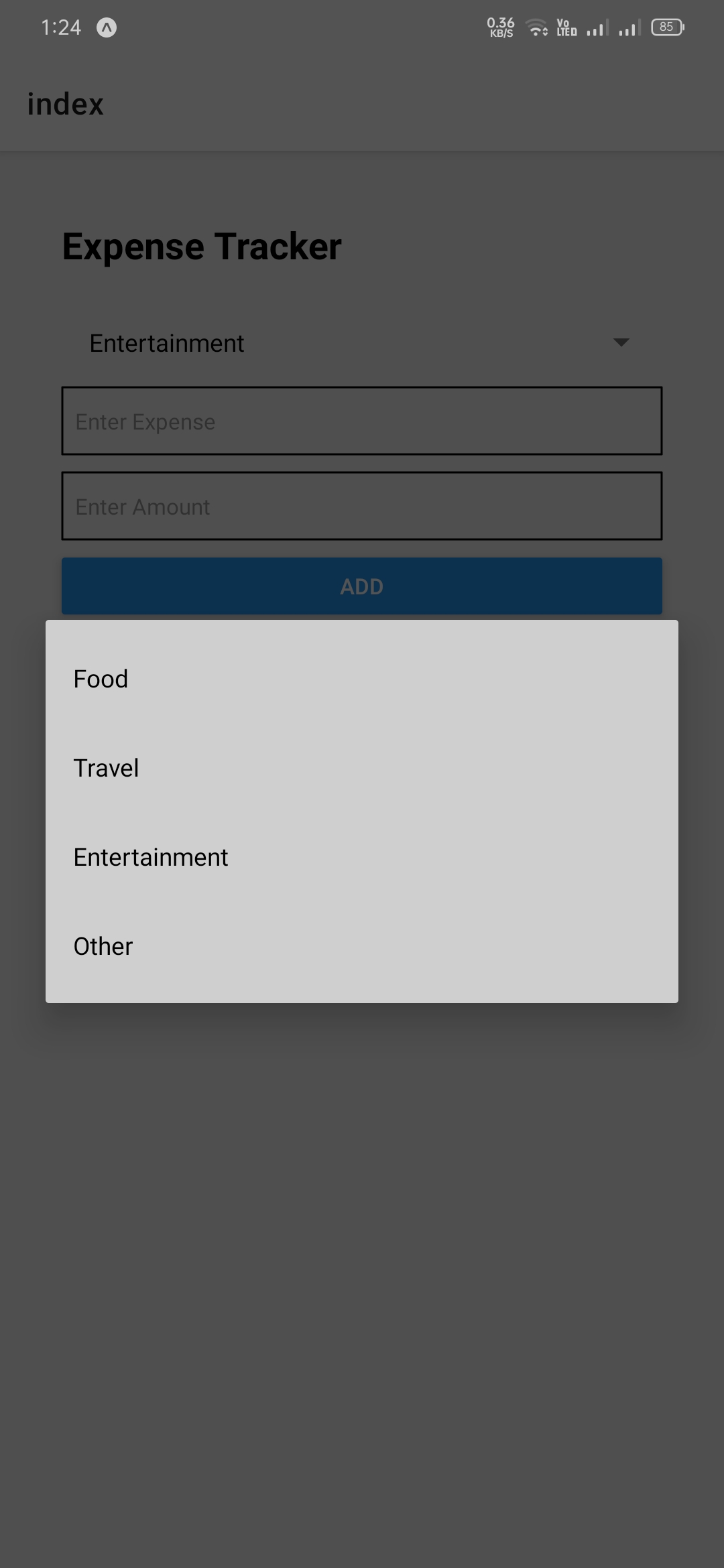Tap the mobile signal strength icon
The height and width of the screenshot is (1568, 724).
click(594, 27)
